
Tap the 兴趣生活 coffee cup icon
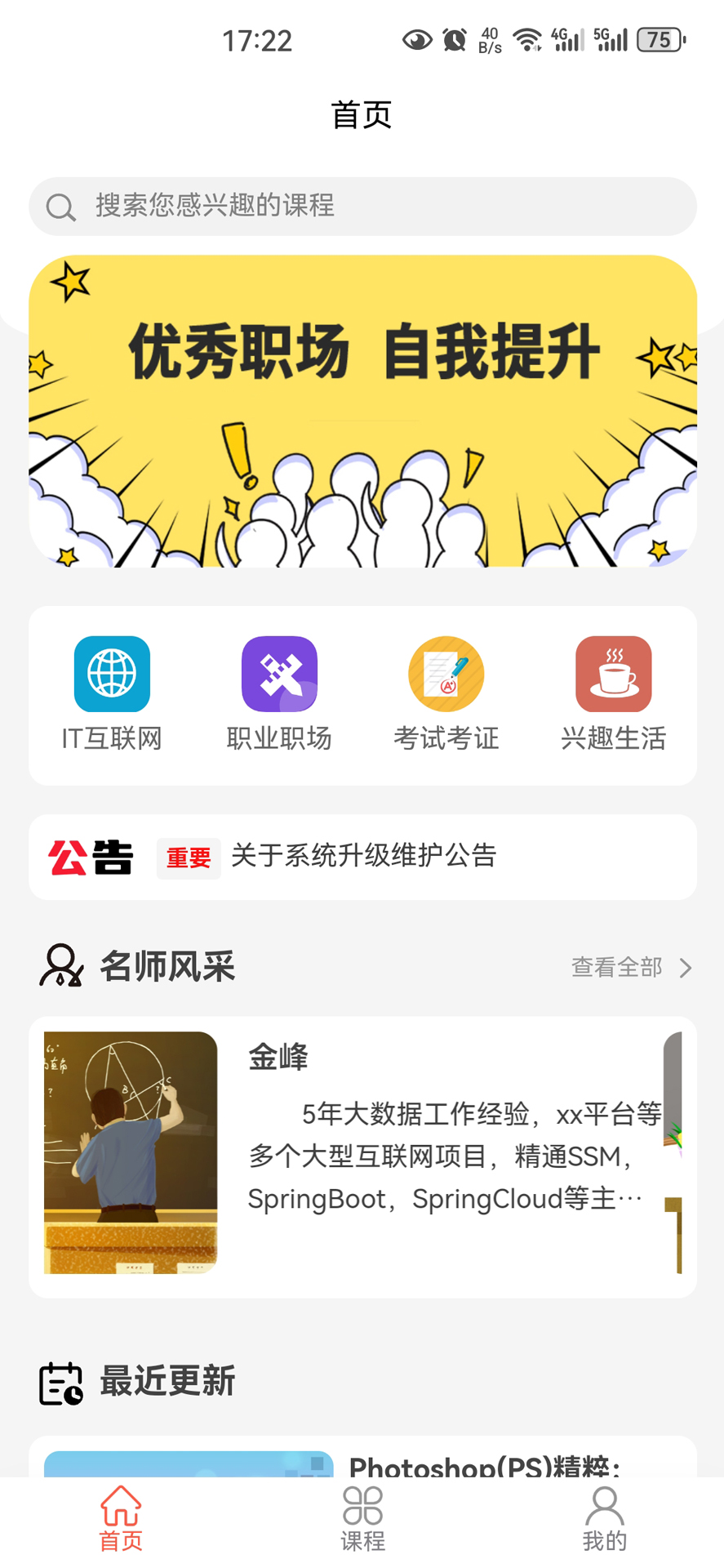pos(613,673)
